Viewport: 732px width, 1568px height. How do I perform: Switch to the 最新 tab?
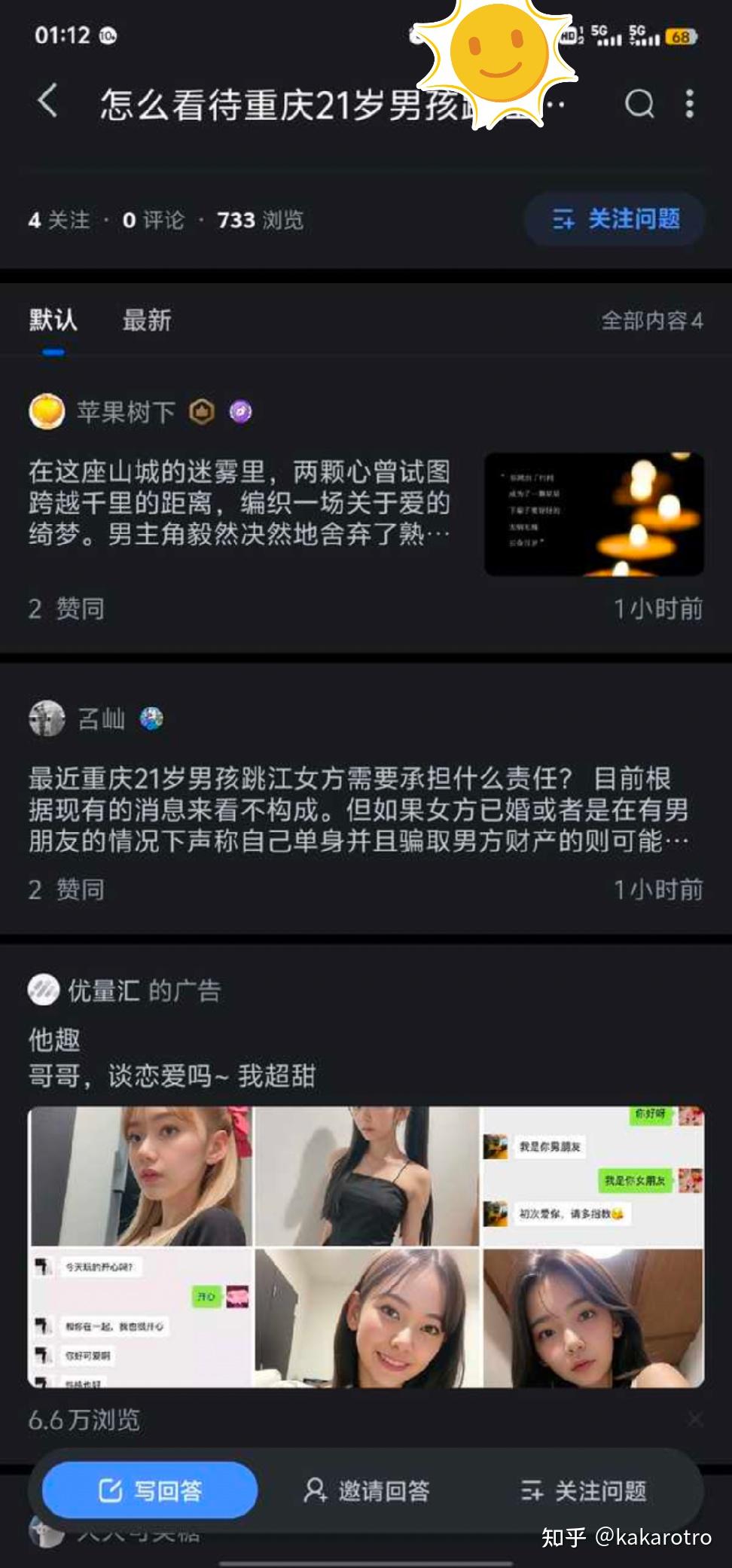[x=147, y=320]
